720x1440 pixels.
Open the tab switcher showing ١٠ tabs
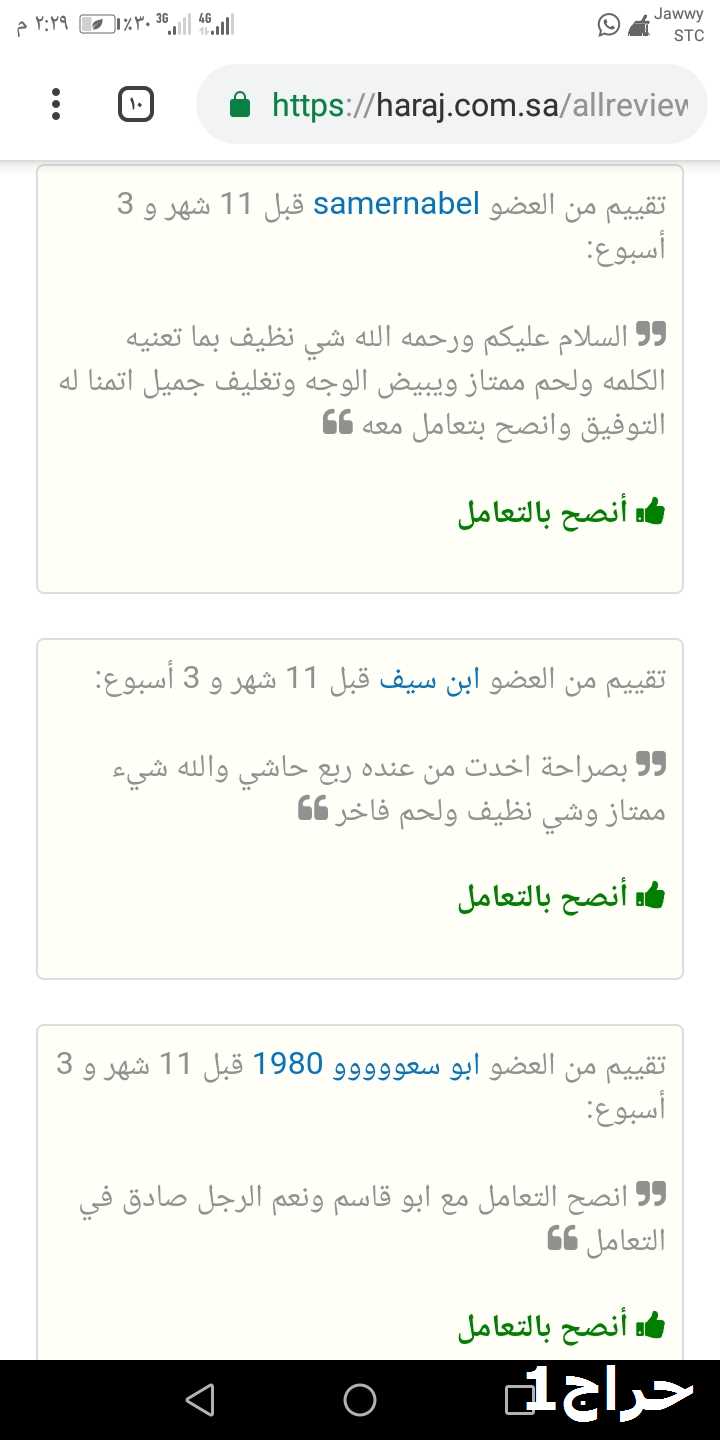(x=136, y=104)
